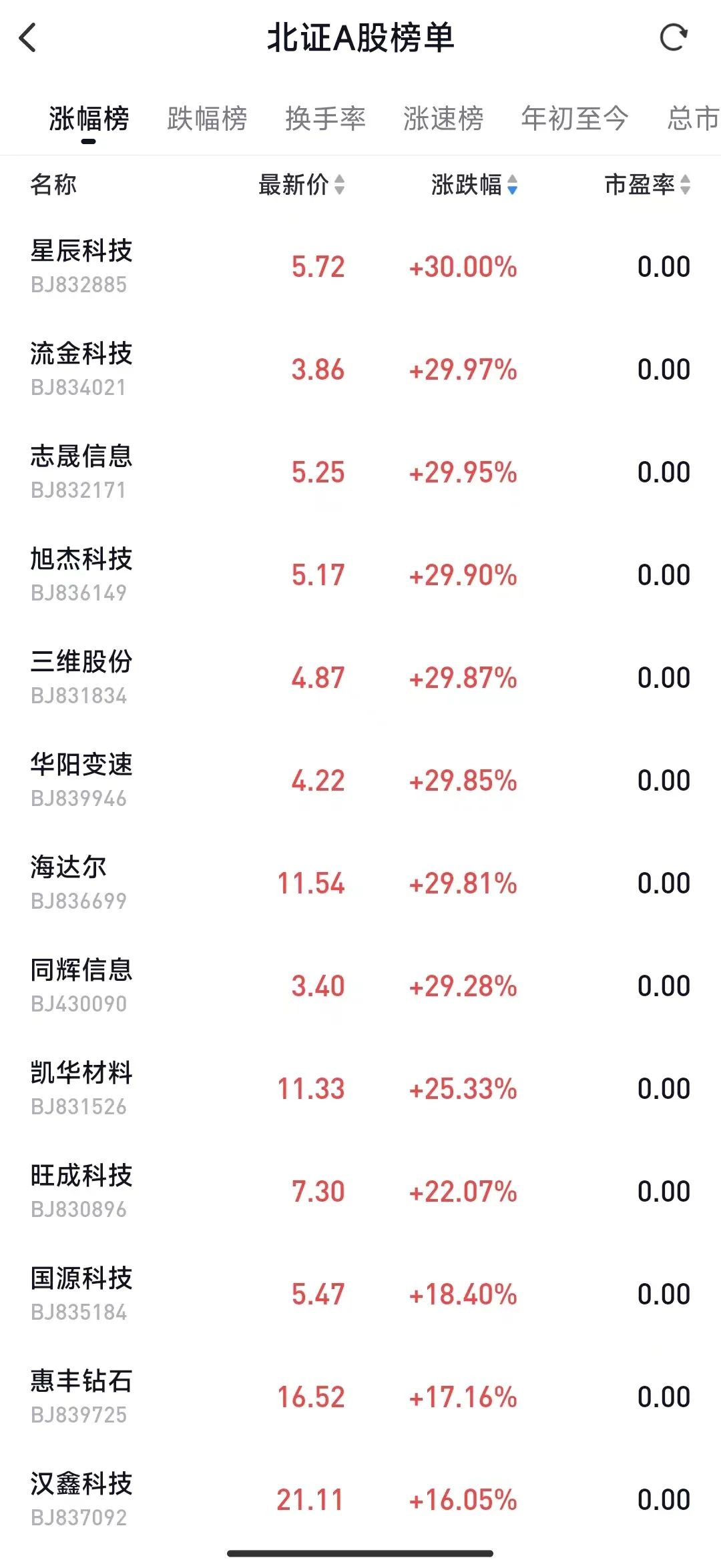The height and width of the screenshot is (1568, 721).
Task: Open the 旭杰科技 stock row
Action: (360, 575)
